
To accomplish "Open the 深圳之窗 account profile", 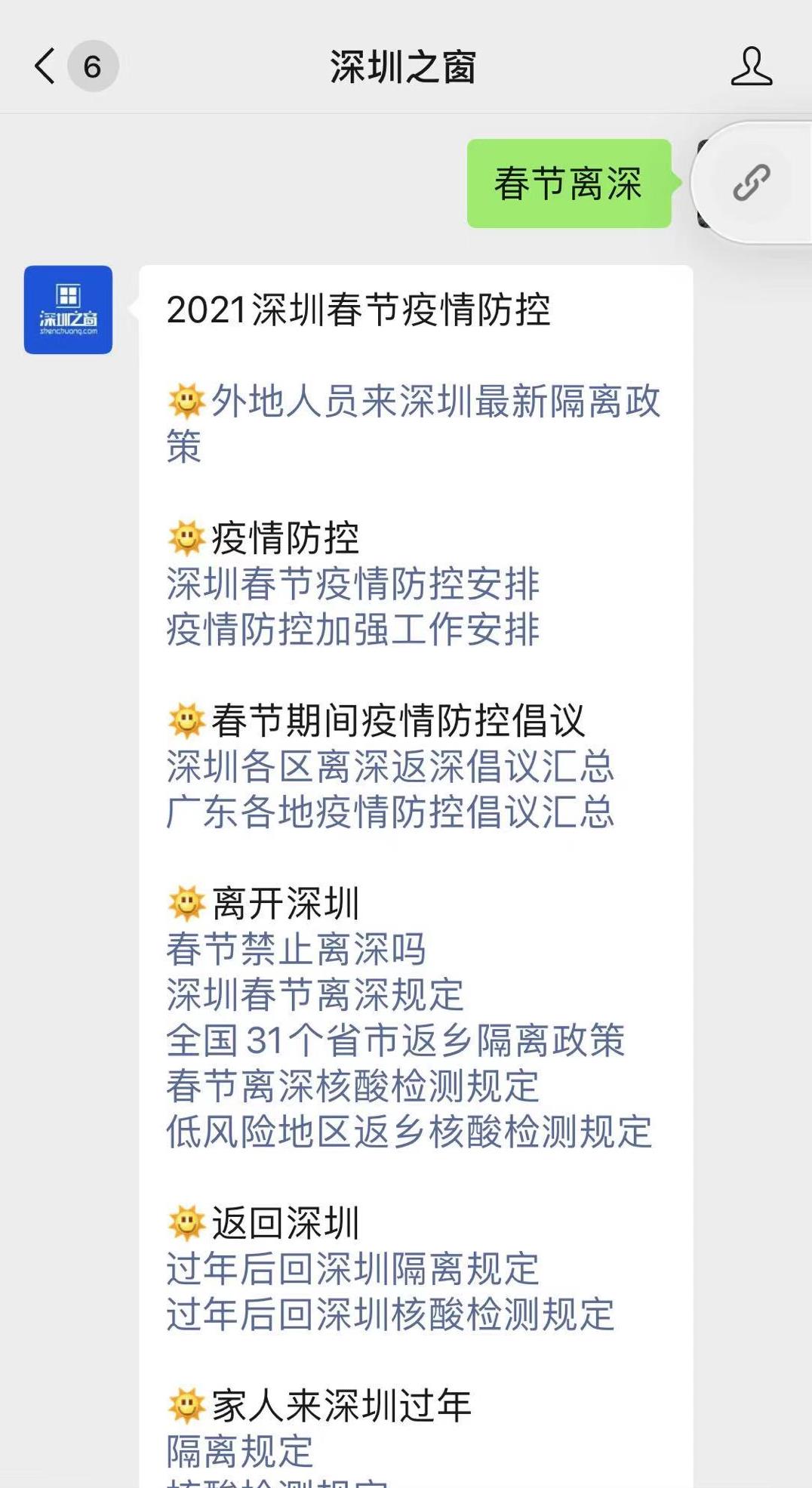I will 751,66.
